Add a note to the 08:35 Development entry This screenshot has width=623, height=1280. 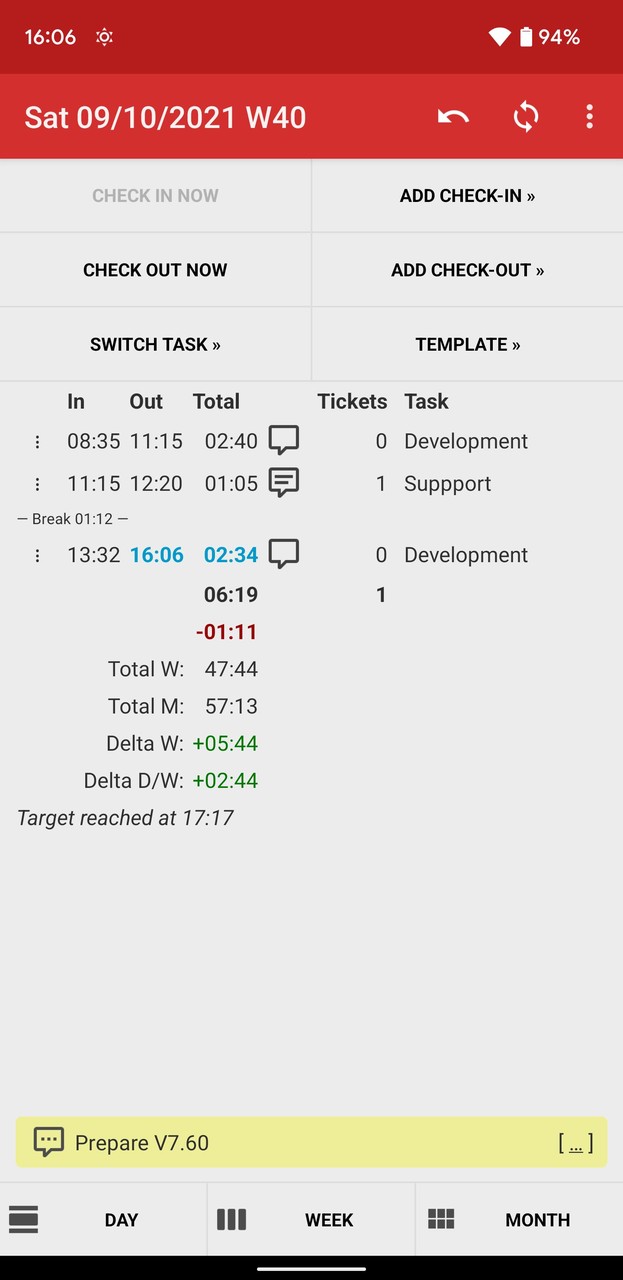click(284, 440)
